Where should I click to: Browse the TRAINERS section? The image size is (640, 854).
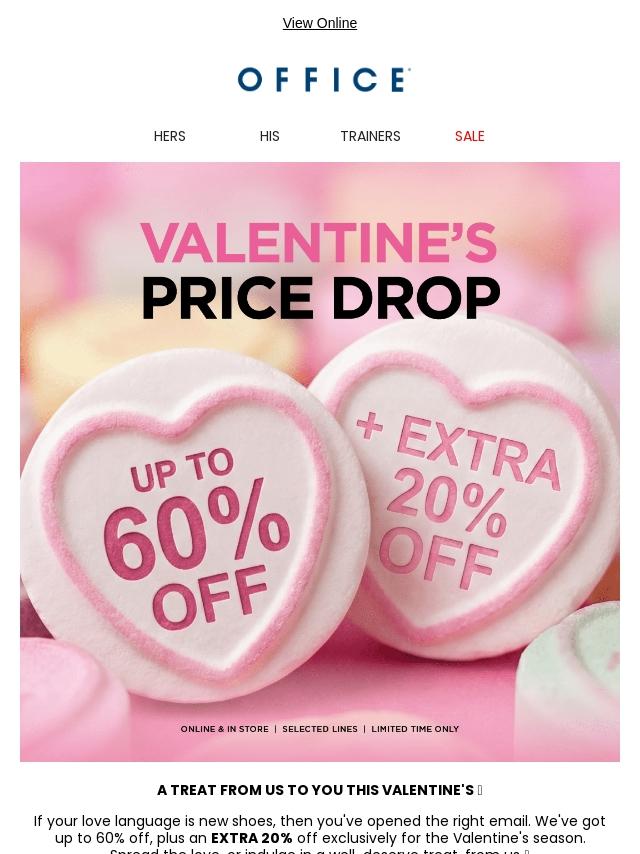[x=370, y=136]
